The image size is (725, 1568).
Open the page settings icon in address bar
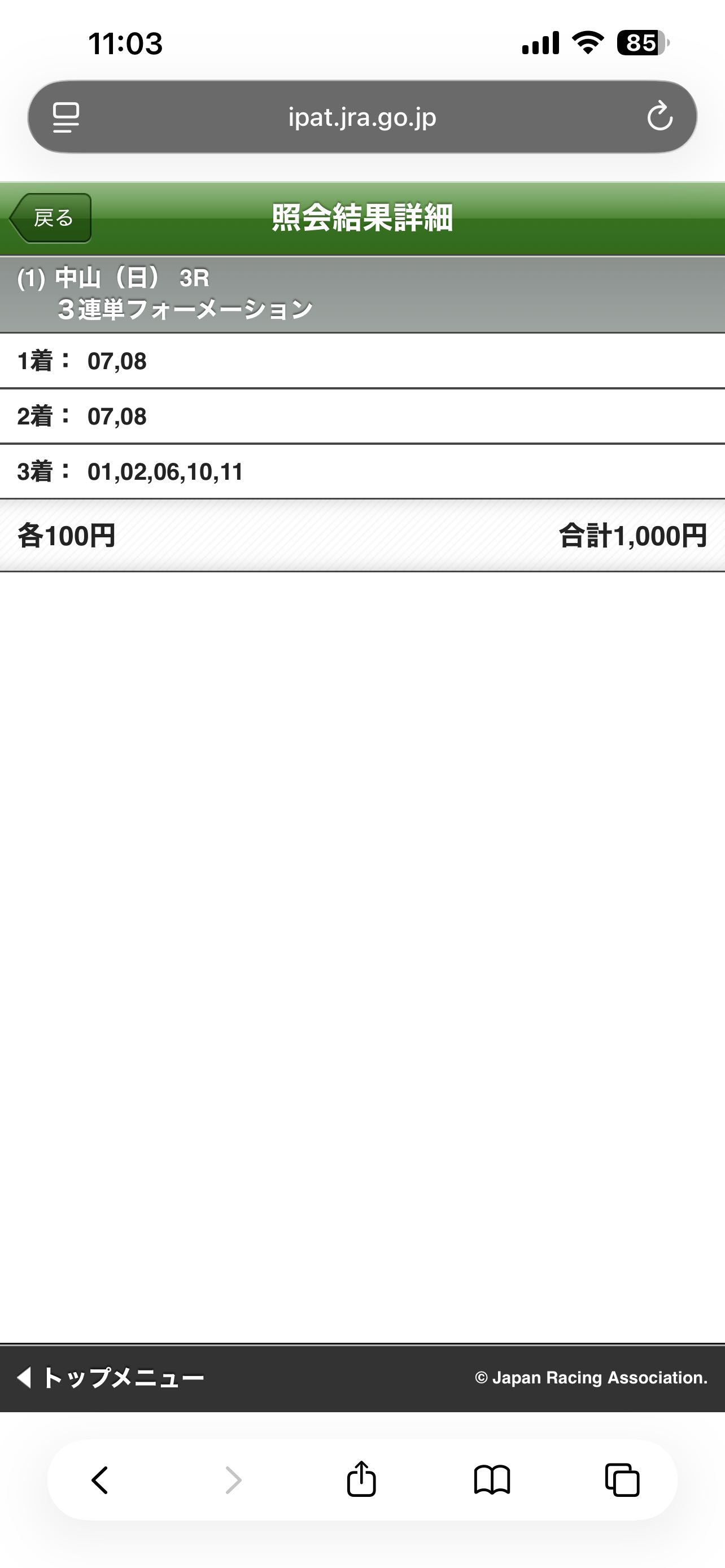(x=65, y=117)
